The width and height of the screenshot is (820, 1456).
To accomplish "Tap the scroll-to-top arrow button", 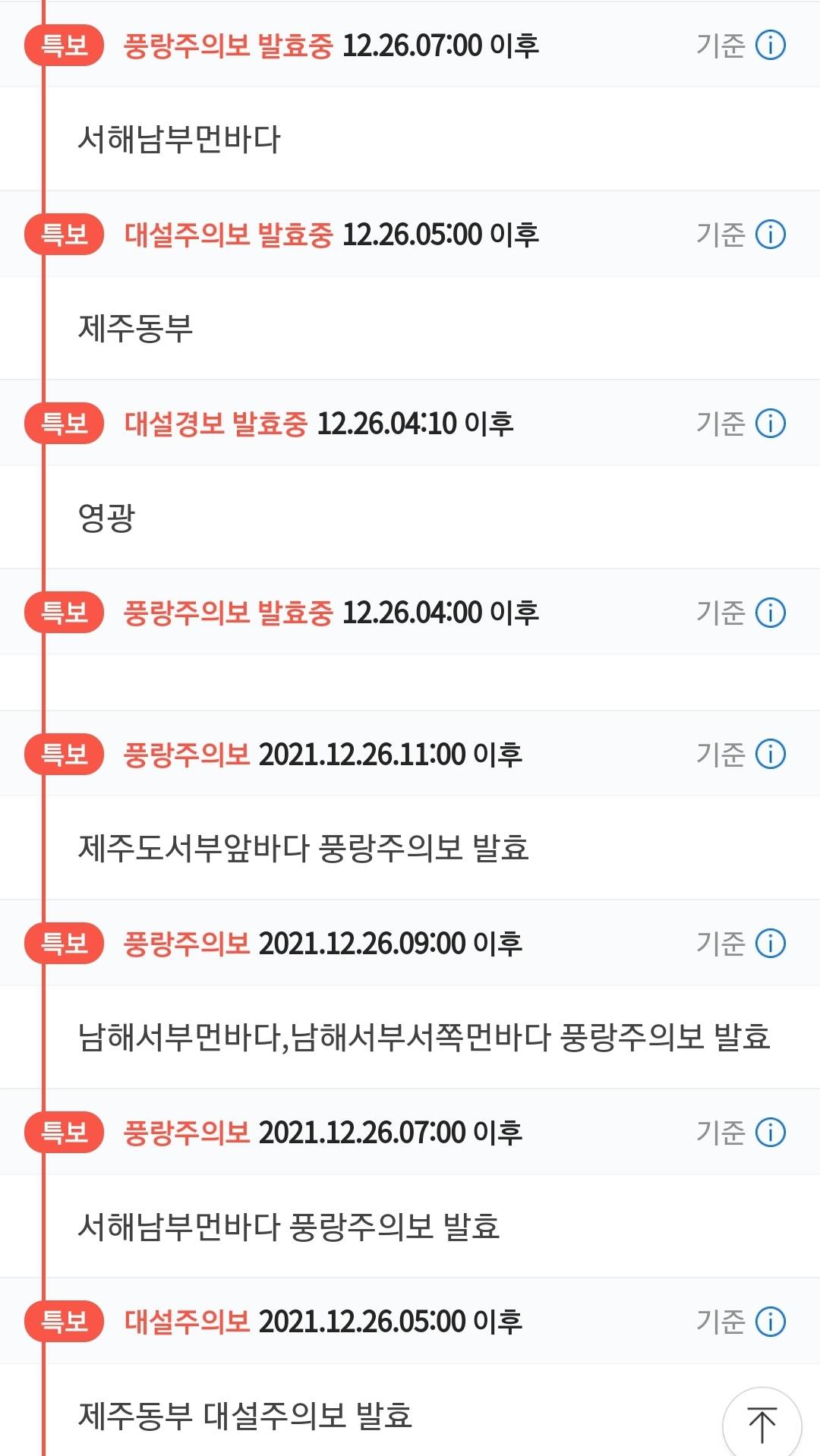I will (762, 1423).
